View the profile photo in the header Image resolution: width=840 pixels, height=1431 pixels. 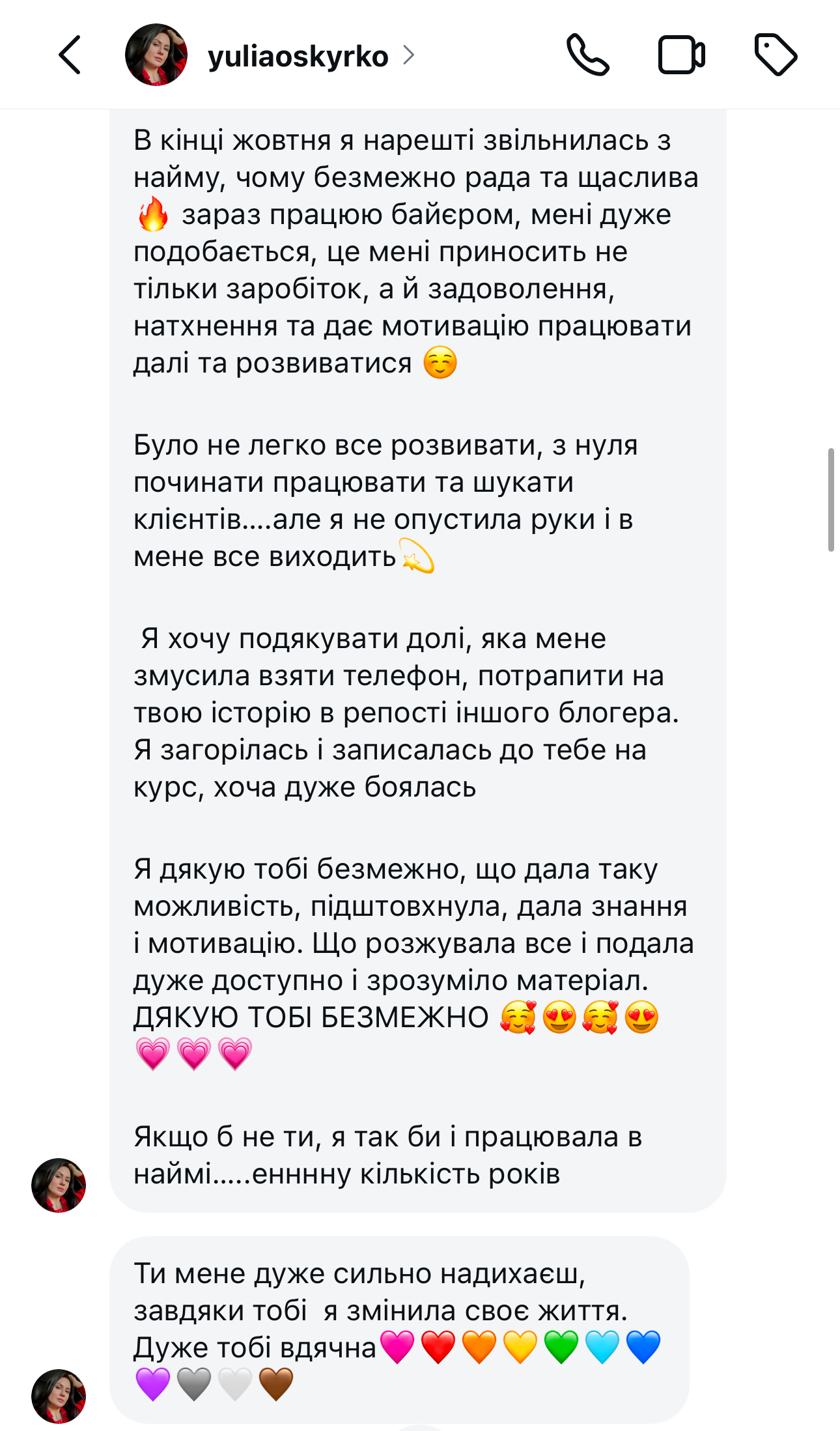[x=156, y=55]
